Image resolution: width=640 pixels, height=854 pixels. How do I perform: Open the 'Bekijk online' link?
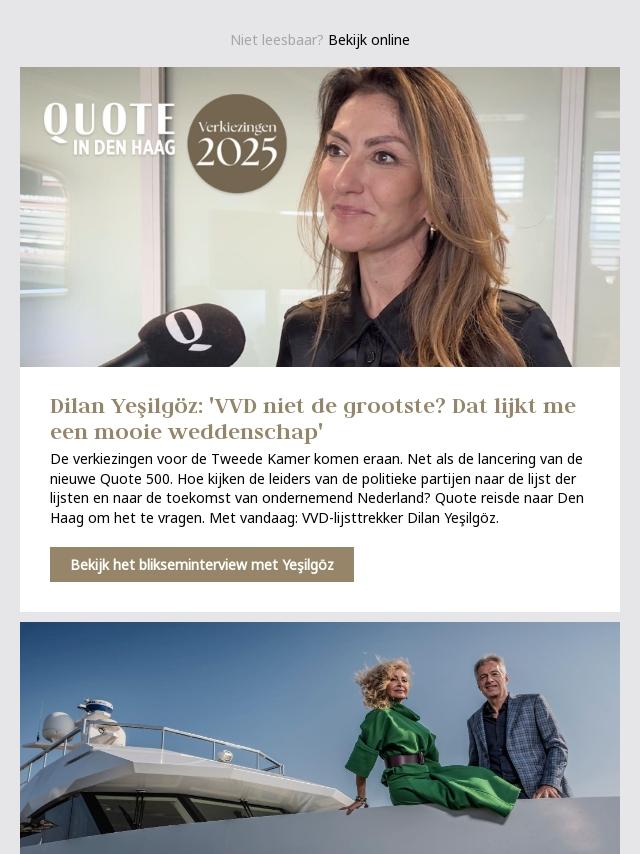pyautogui.click(x=369, y=40)
